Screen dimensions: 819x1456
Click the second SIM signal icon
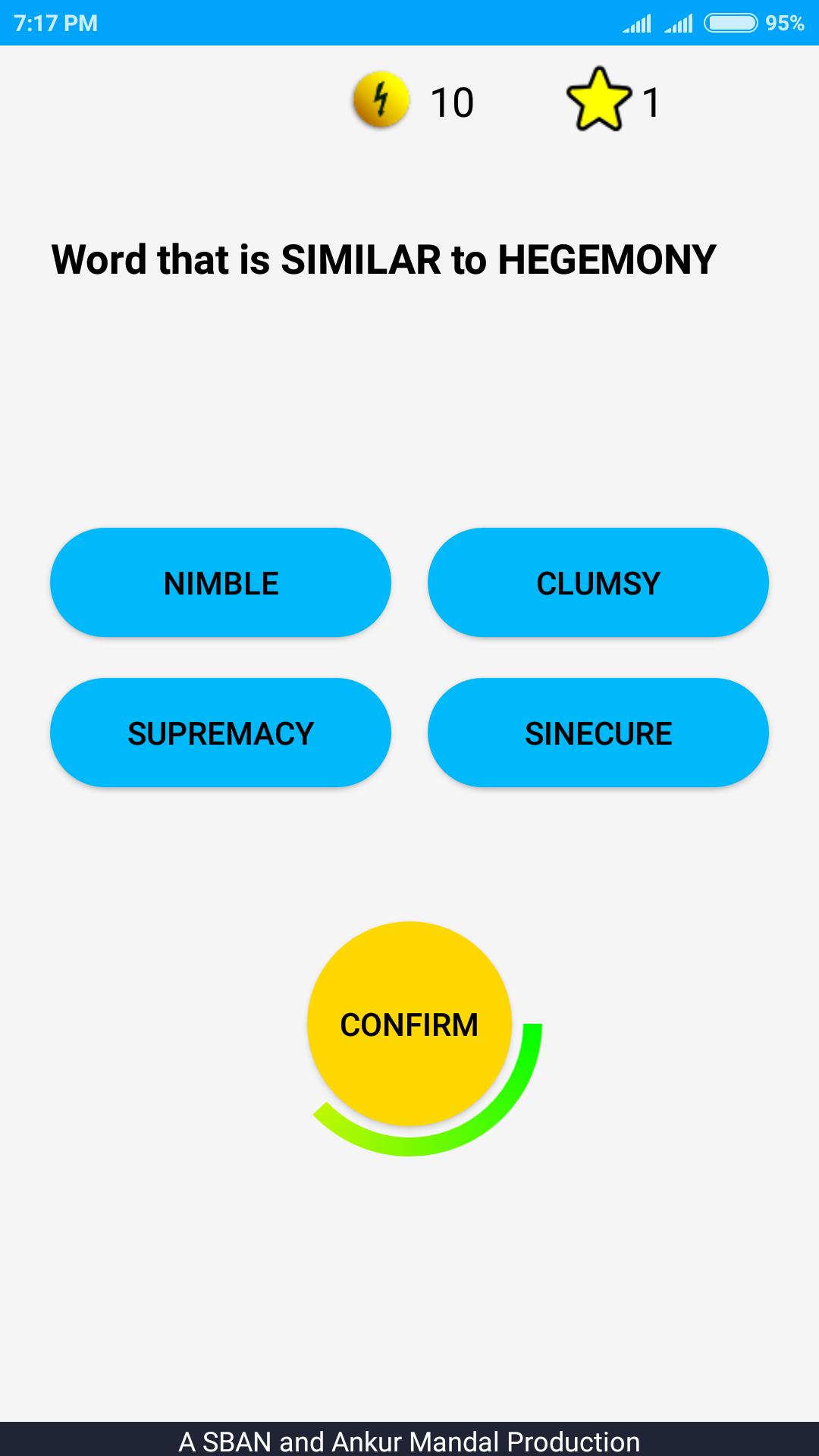[677, 23]
